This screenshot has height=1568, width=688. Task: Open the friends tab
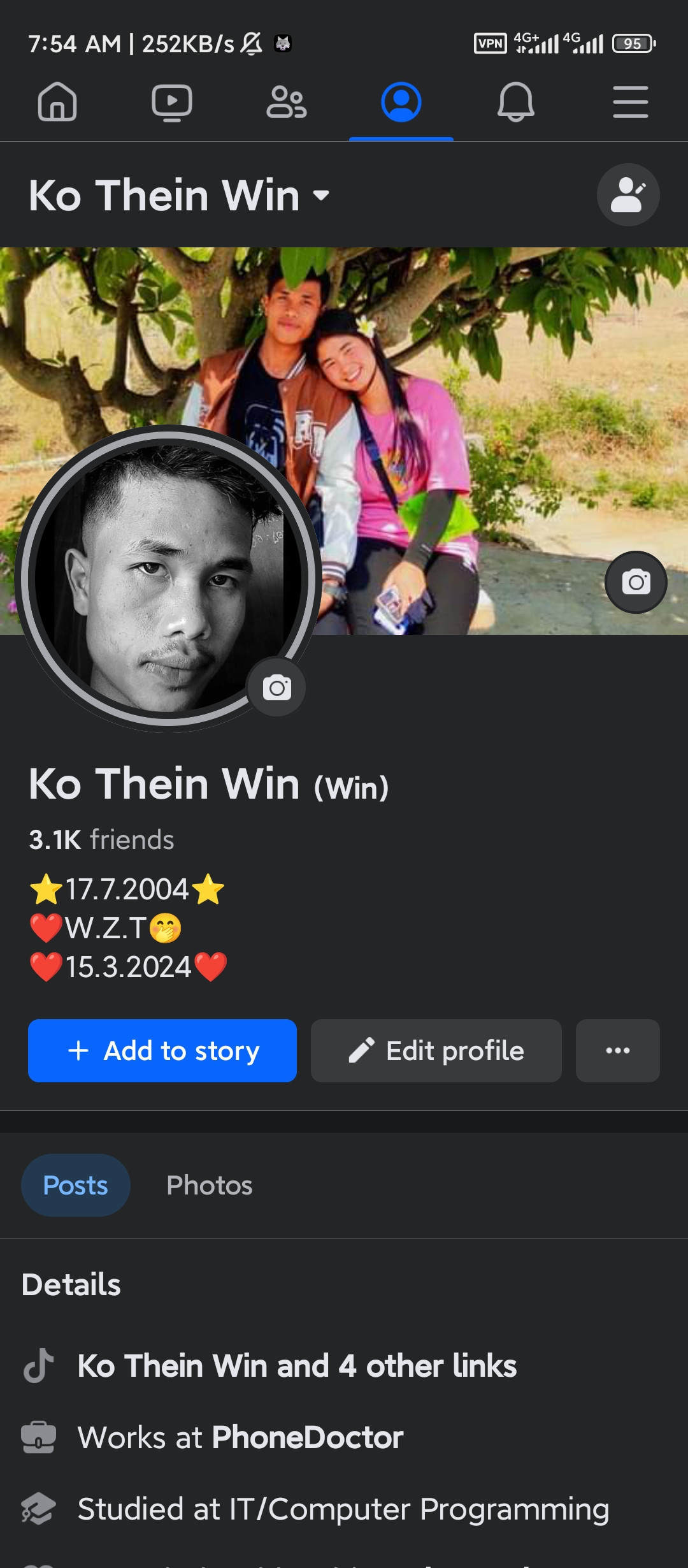click(x=286, y=102)
